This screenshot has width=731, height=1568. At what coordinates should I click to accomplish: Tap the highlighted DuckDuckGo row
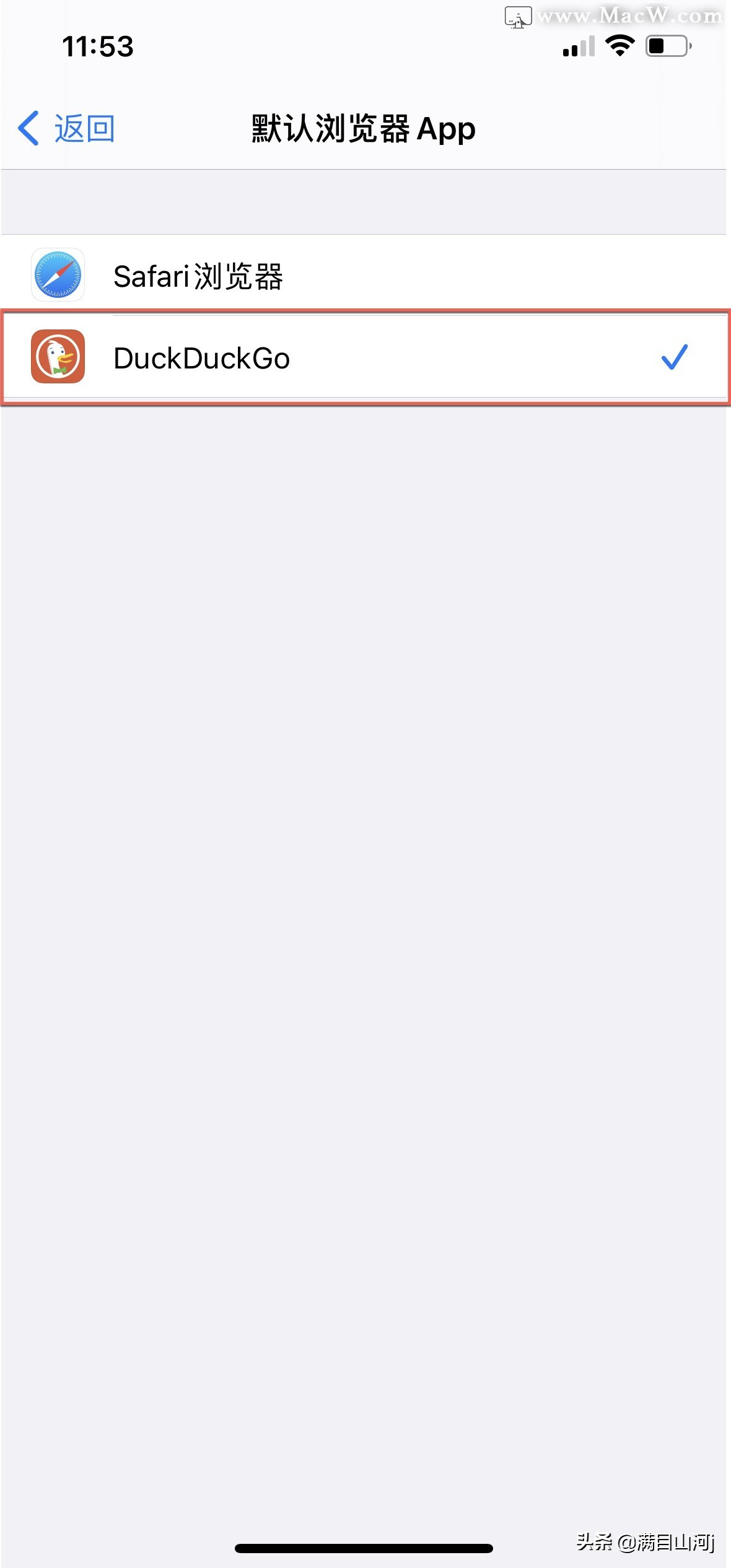365,358
